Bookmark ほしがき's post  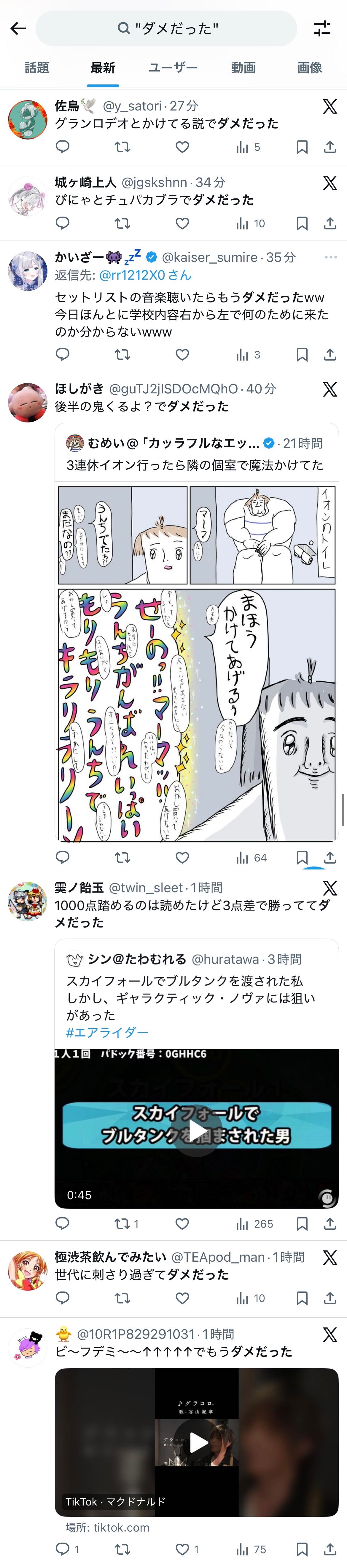coord(302,858)
